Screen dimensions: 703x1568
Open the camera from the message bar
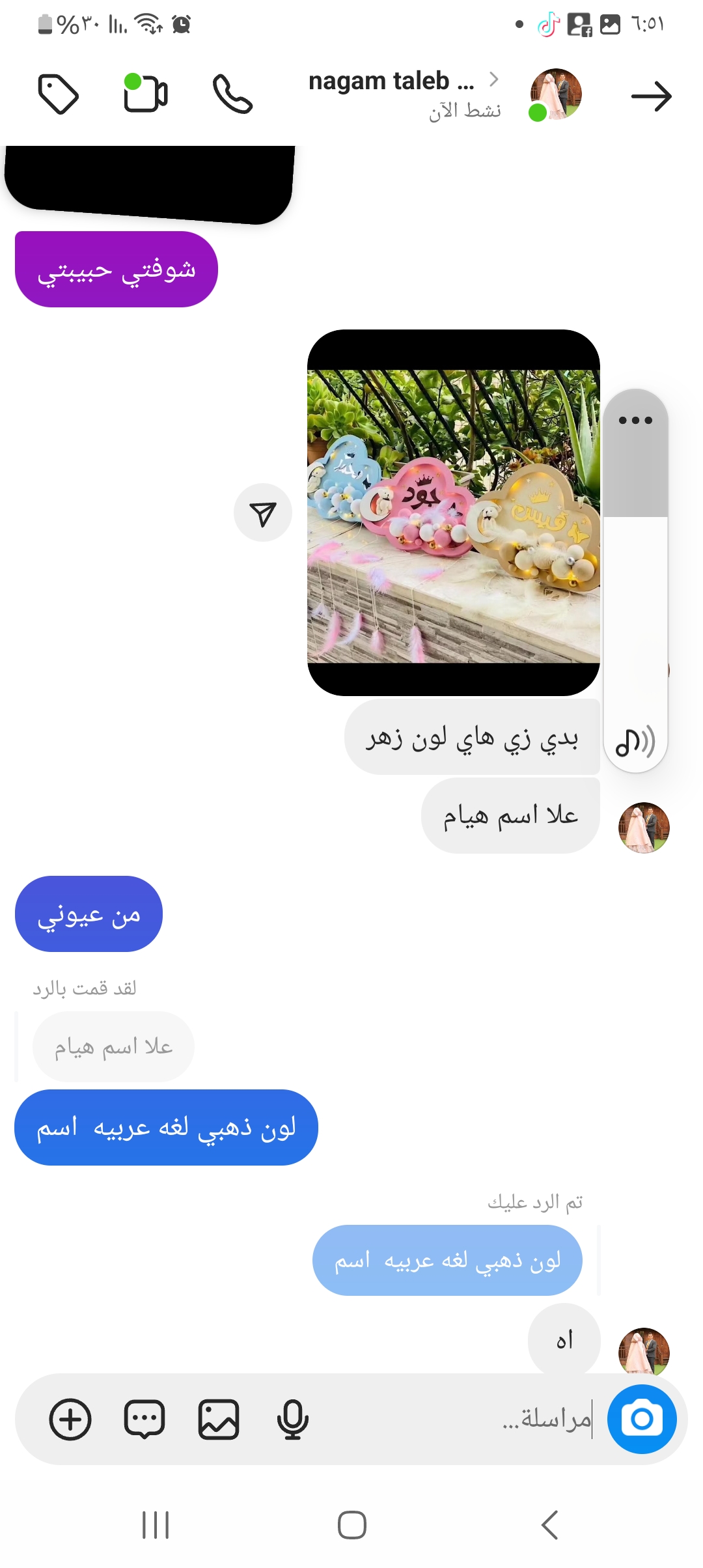[641, 1419]
